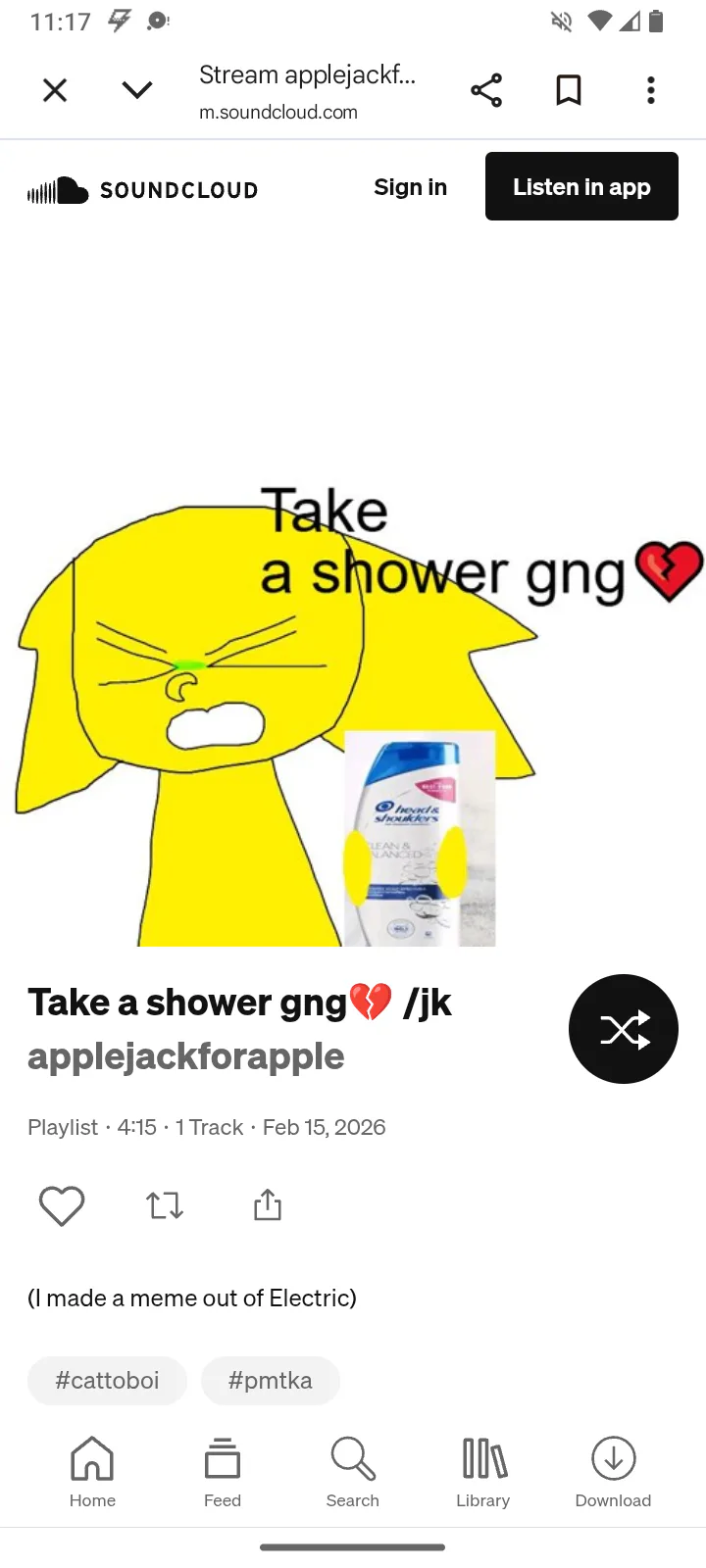This screenshot has width=706, height=1568.
Task: Repost this playlist
Action: pos(165,1205)
